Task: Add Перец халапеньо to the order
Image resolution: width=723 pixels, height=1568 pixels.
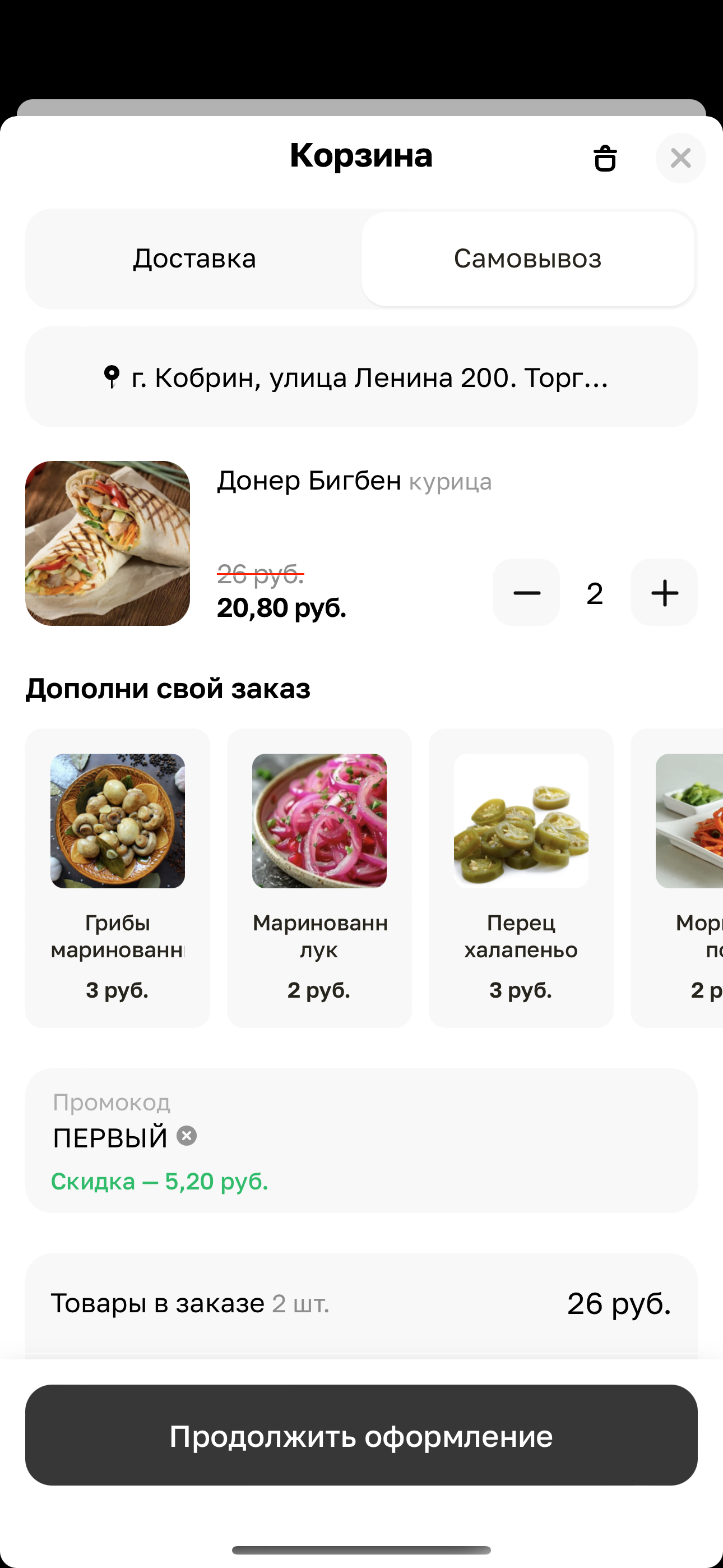Action: pos(521,877)
